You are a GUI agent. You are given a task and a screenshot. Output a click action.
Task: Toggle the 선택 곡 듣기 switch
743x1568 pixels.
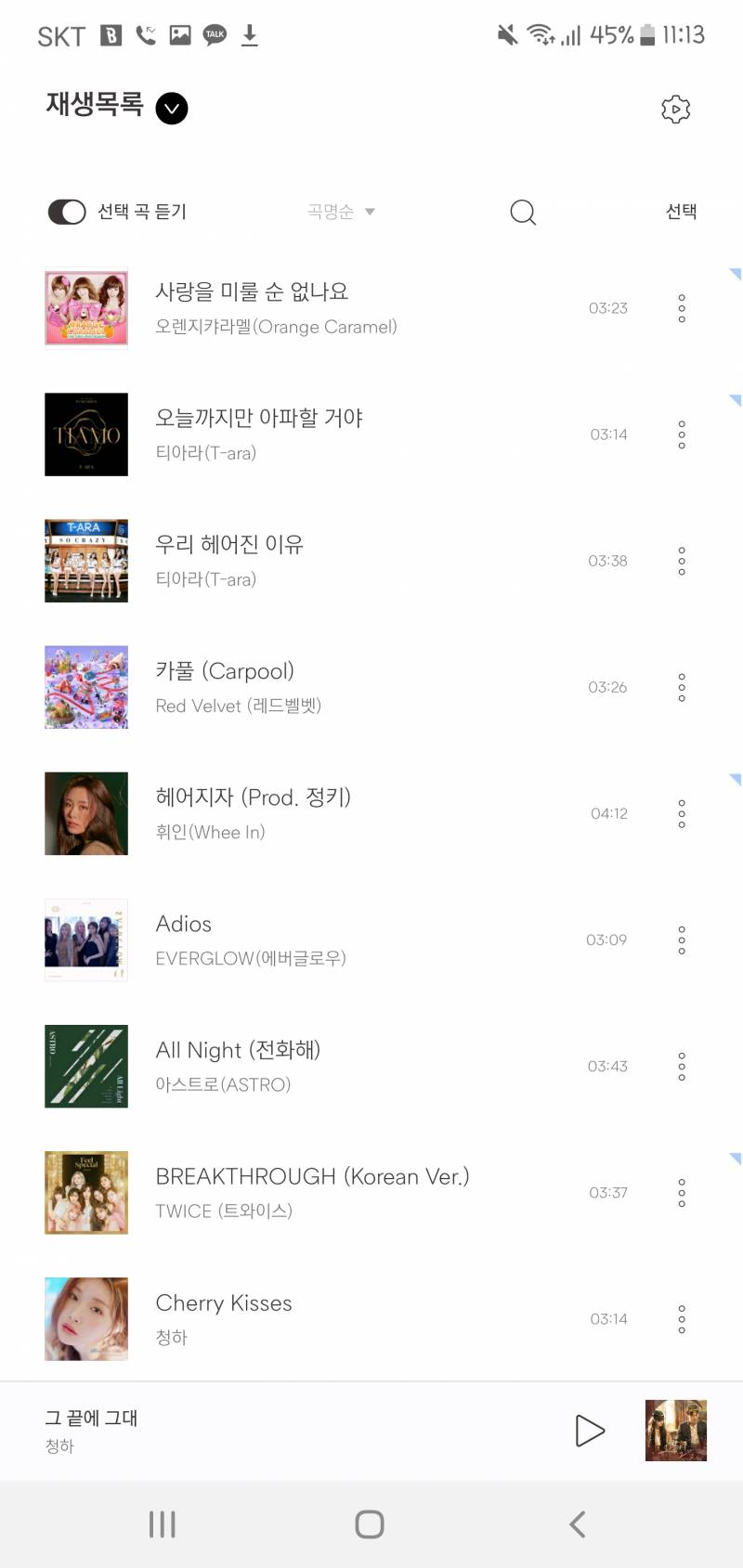tap(67, 213)
